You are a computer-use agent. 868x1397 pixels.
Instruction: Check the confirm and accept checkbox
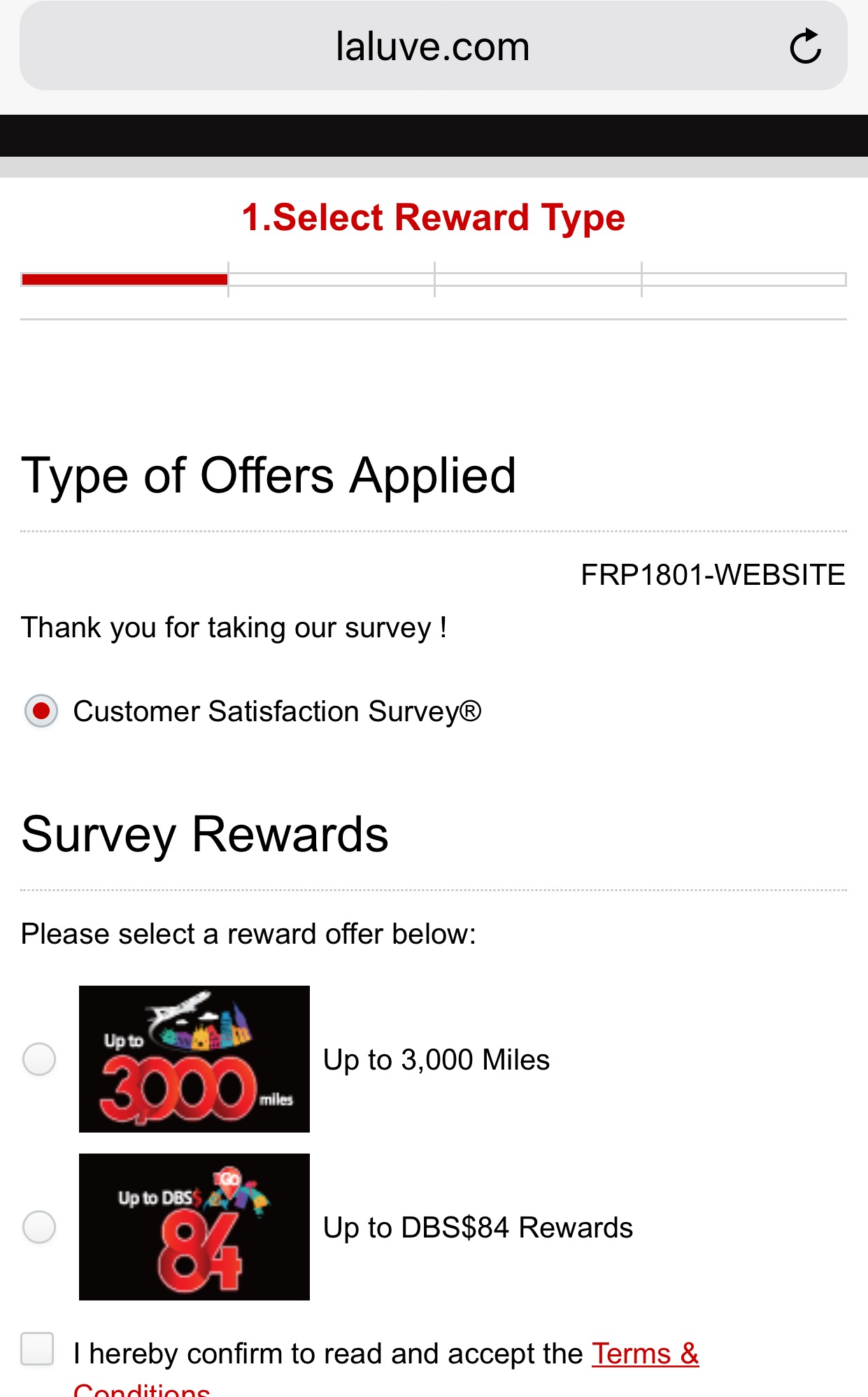[x=38, y=1349]
